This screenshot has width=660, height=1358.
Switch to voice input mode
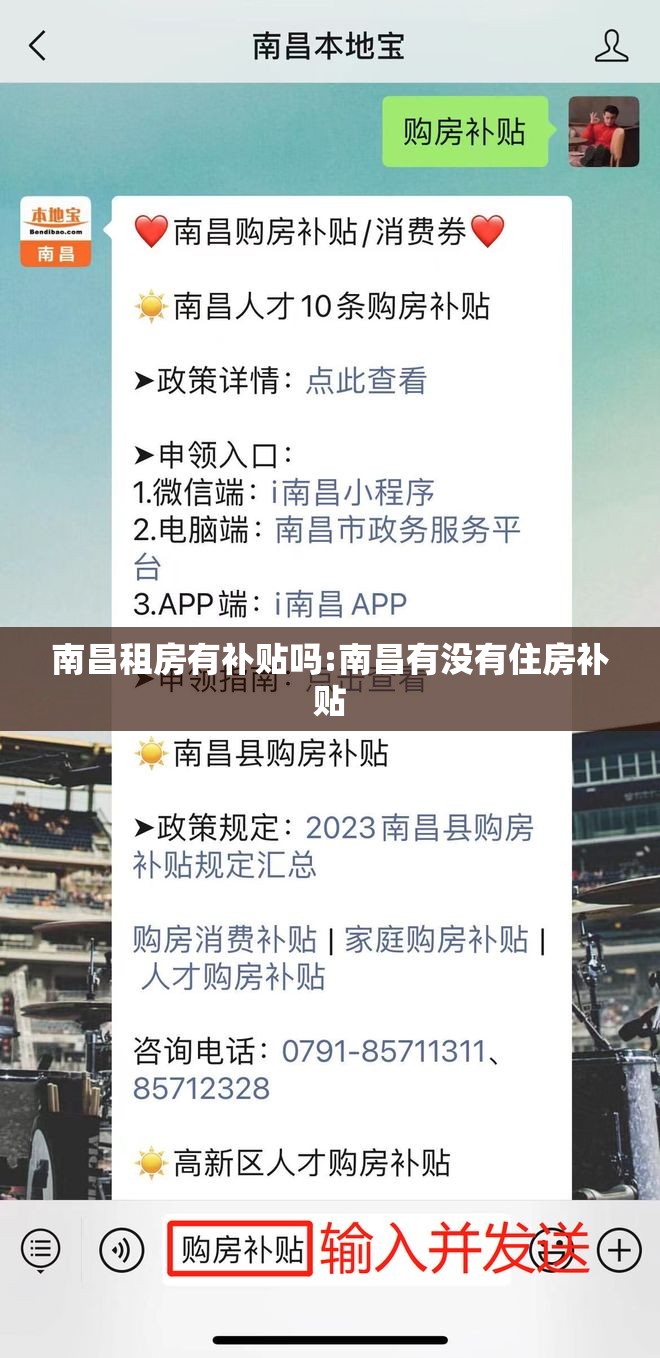121,1249
